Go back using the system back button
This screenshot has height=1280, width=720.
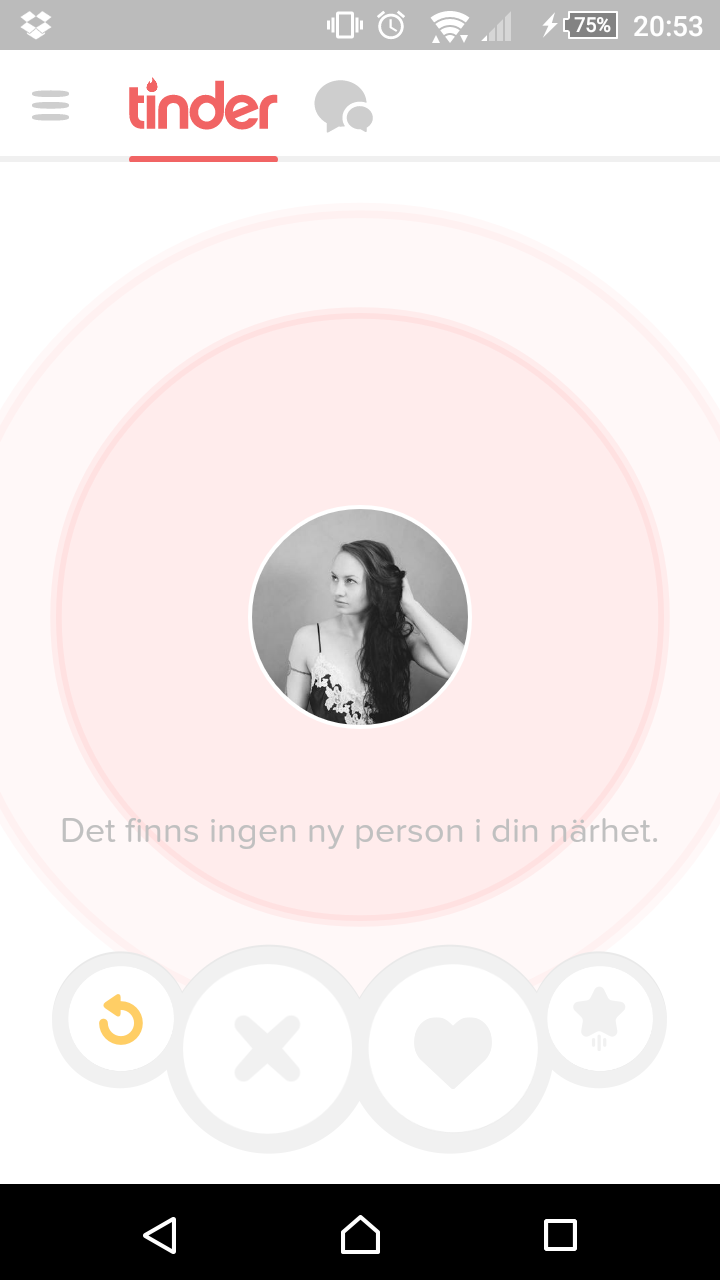click(x=160, y=1234)
